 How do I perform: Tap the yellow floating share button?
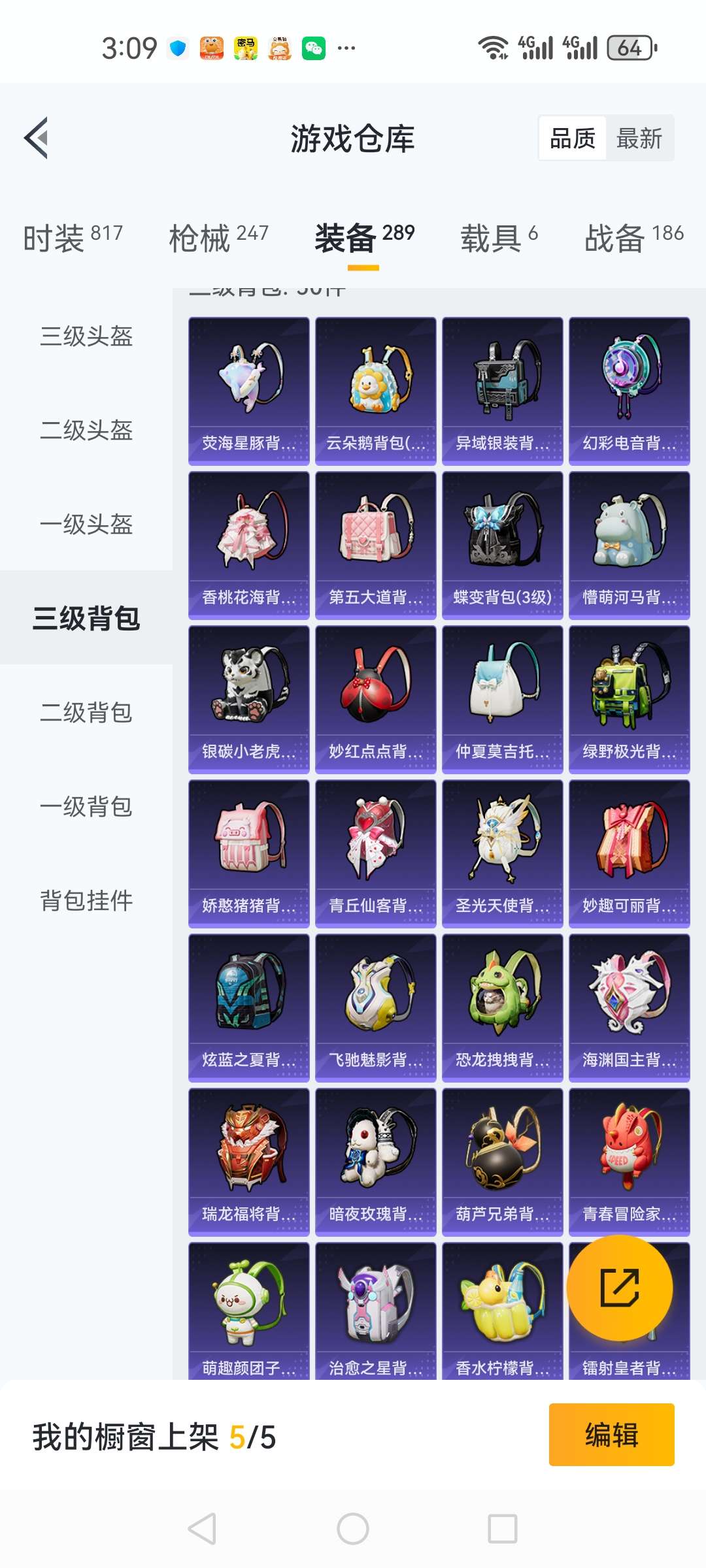(x=619, y=1288)
